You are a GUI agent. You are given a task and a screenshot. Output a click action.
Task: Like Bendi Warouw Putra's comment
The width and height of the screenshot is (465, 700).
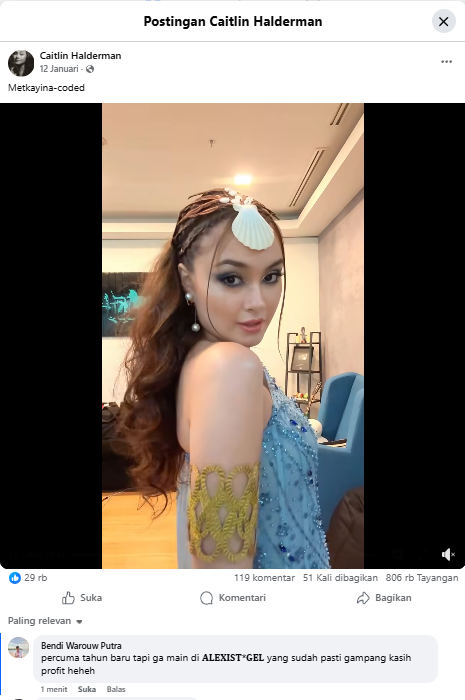[x=87, y=689]
